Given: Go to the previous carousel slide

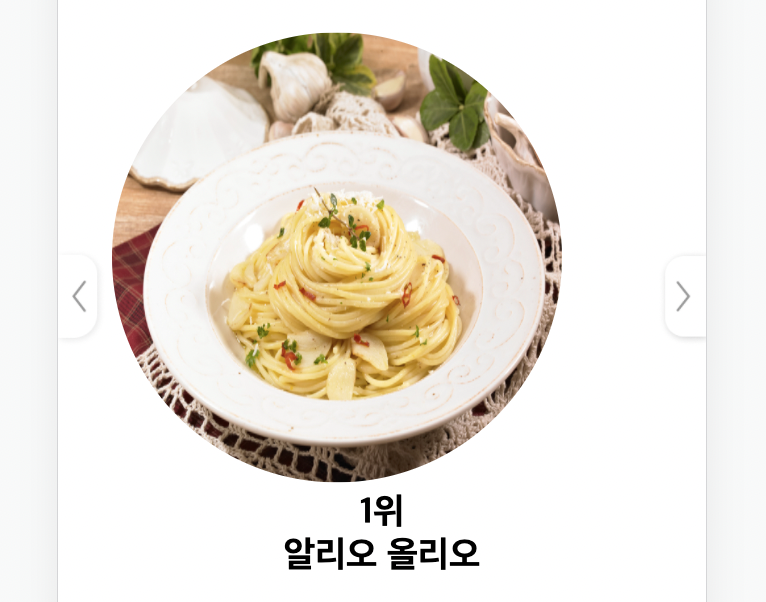Looking at the screenshot, I should click(x=79, y=296).
